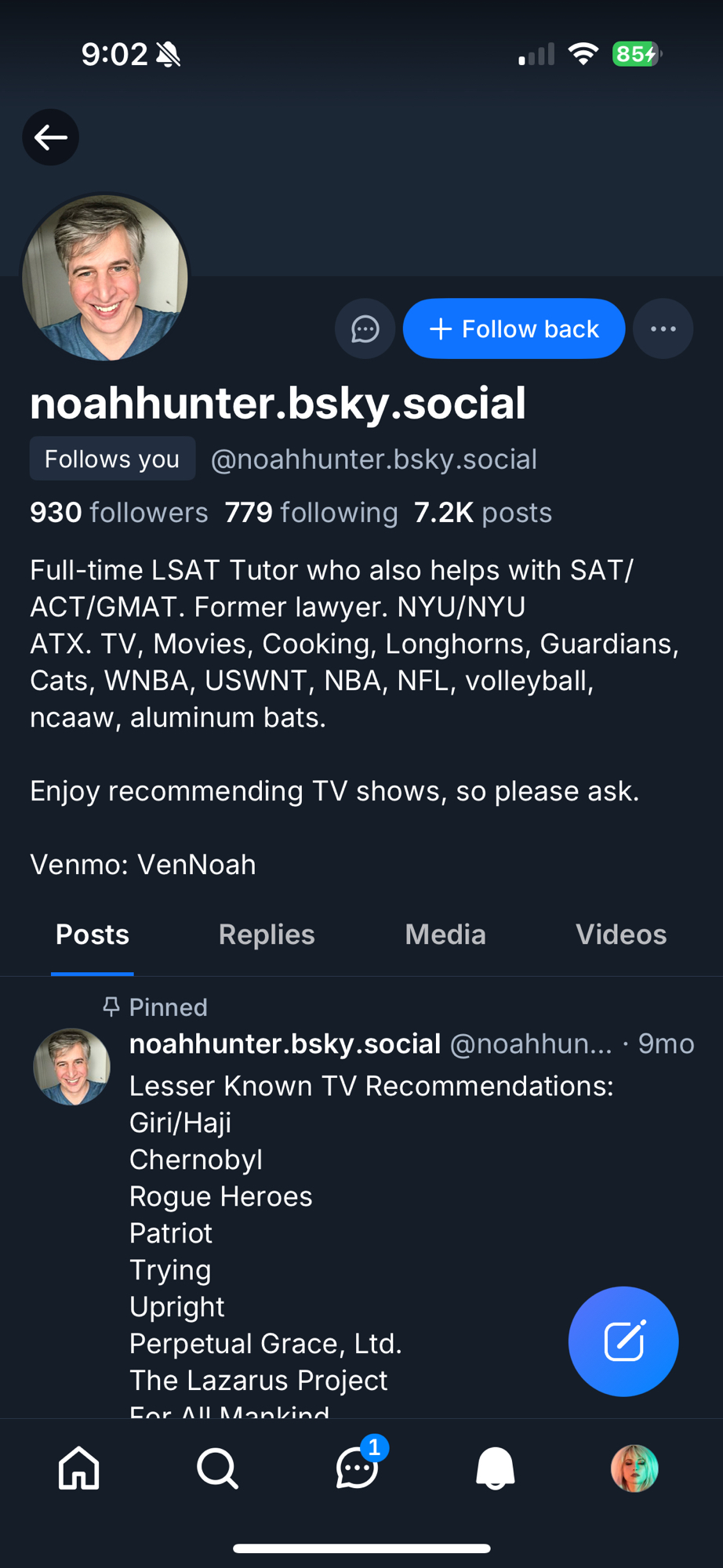Open the 779 following list

coord(311,513)
